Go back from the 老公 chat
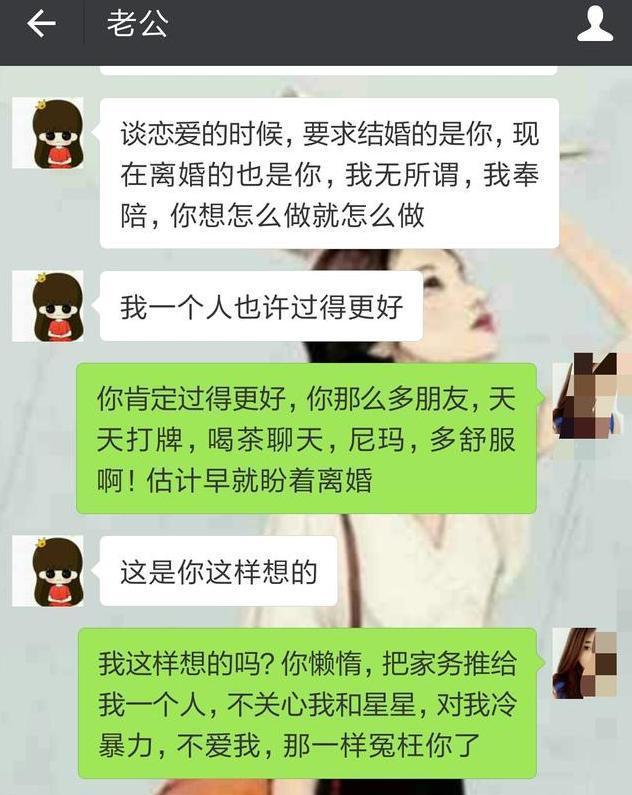Screen dimensions: 632x795 point(40,25)
